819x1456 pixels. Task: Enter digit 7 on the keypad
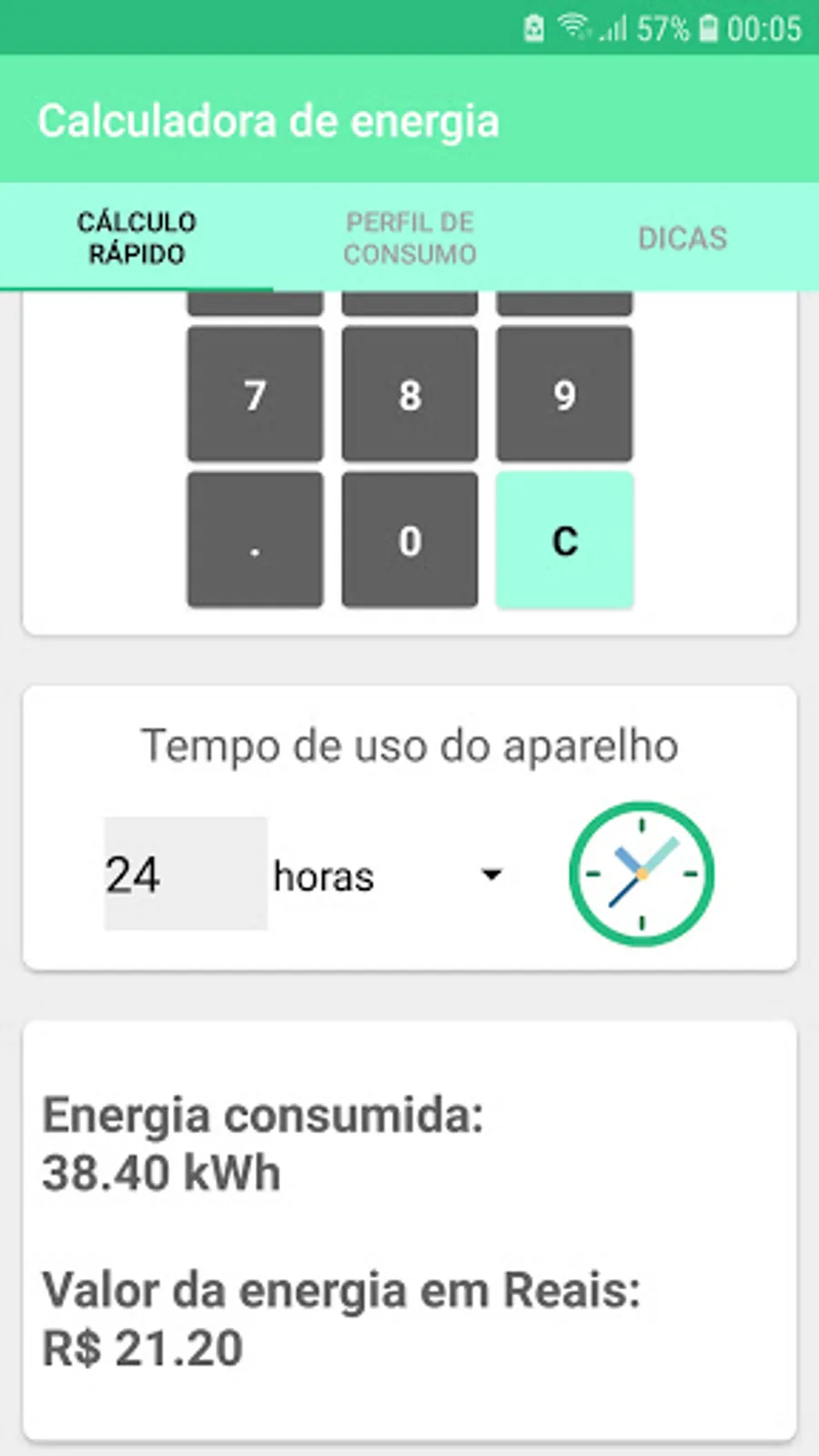click(255, 394)
